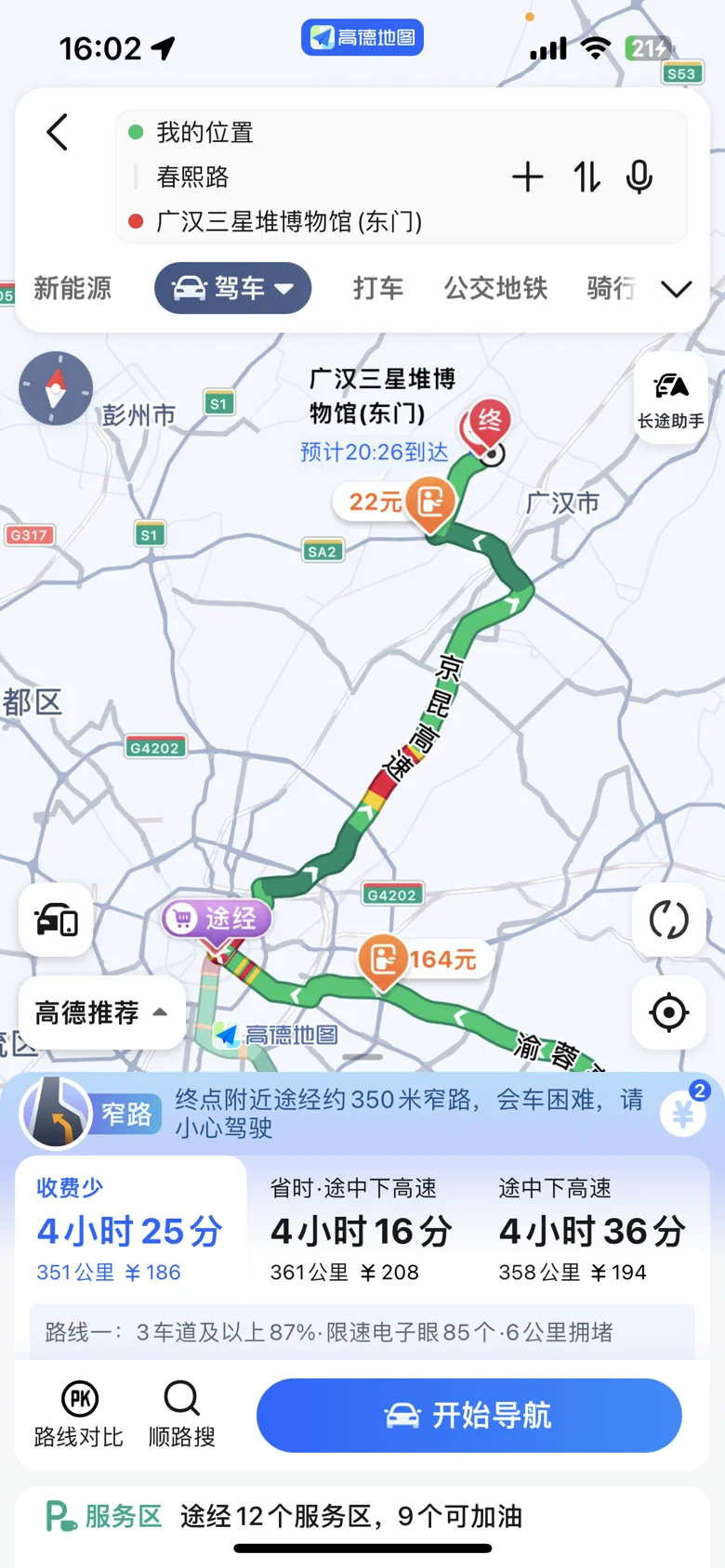Image resolution: width=725 pixels, height=1568 pixels.
Task: Edit destination 广汉三星堆博物馆 (东门)
Action: (289, 221)
